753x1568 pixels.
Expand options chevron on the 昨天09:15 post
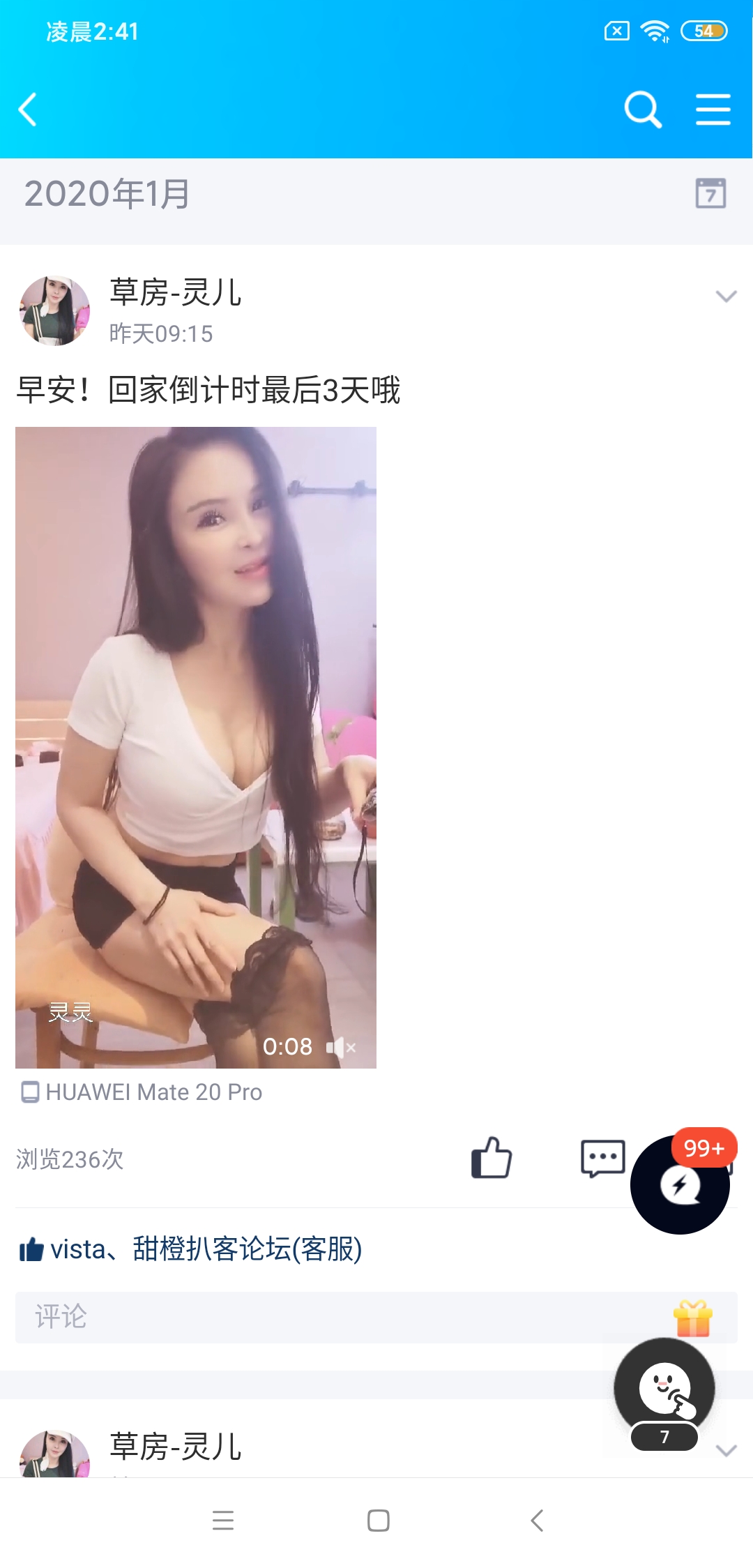(726, 296)
